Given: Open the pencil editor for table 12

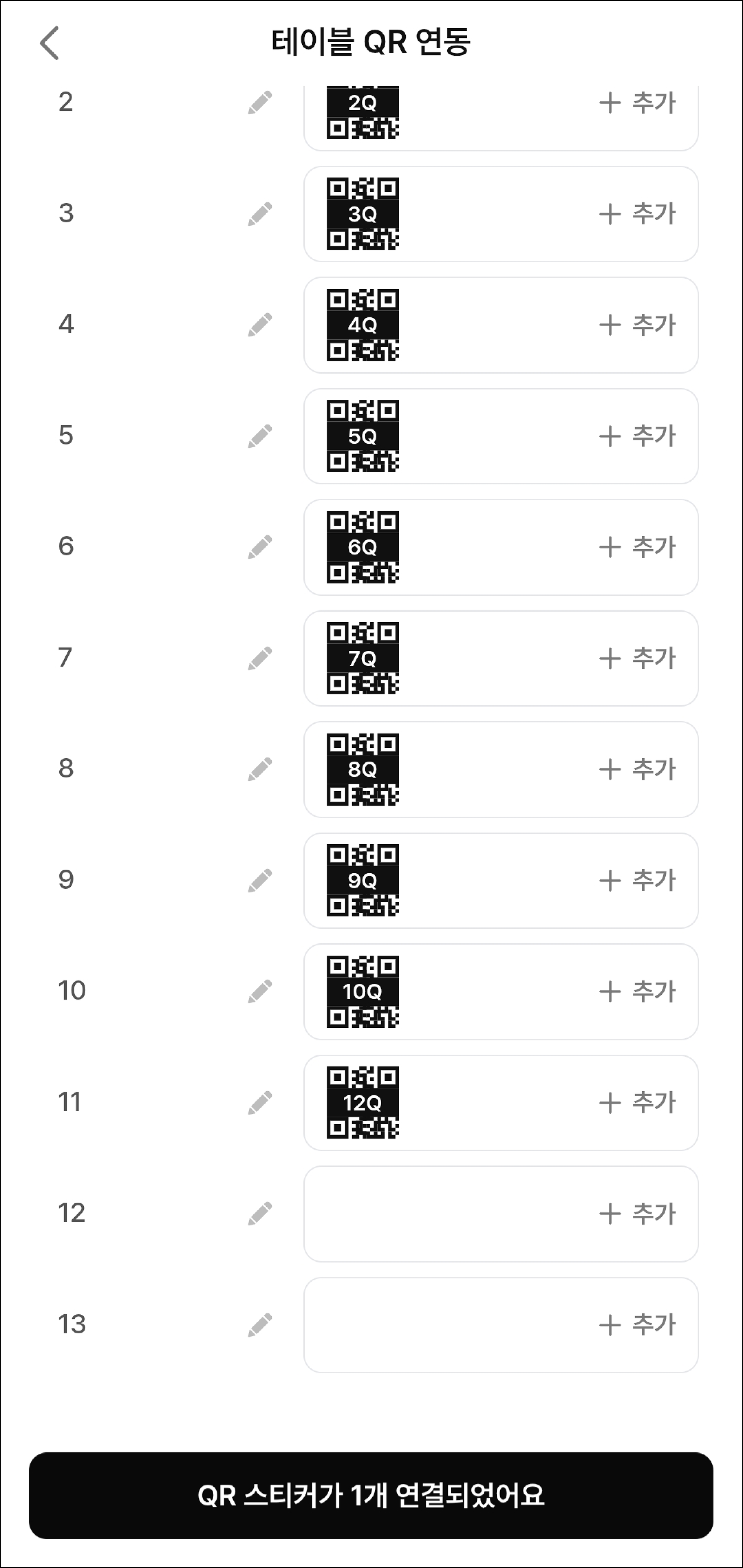Looking at the screenshot, I should [x=260, y=1214].
